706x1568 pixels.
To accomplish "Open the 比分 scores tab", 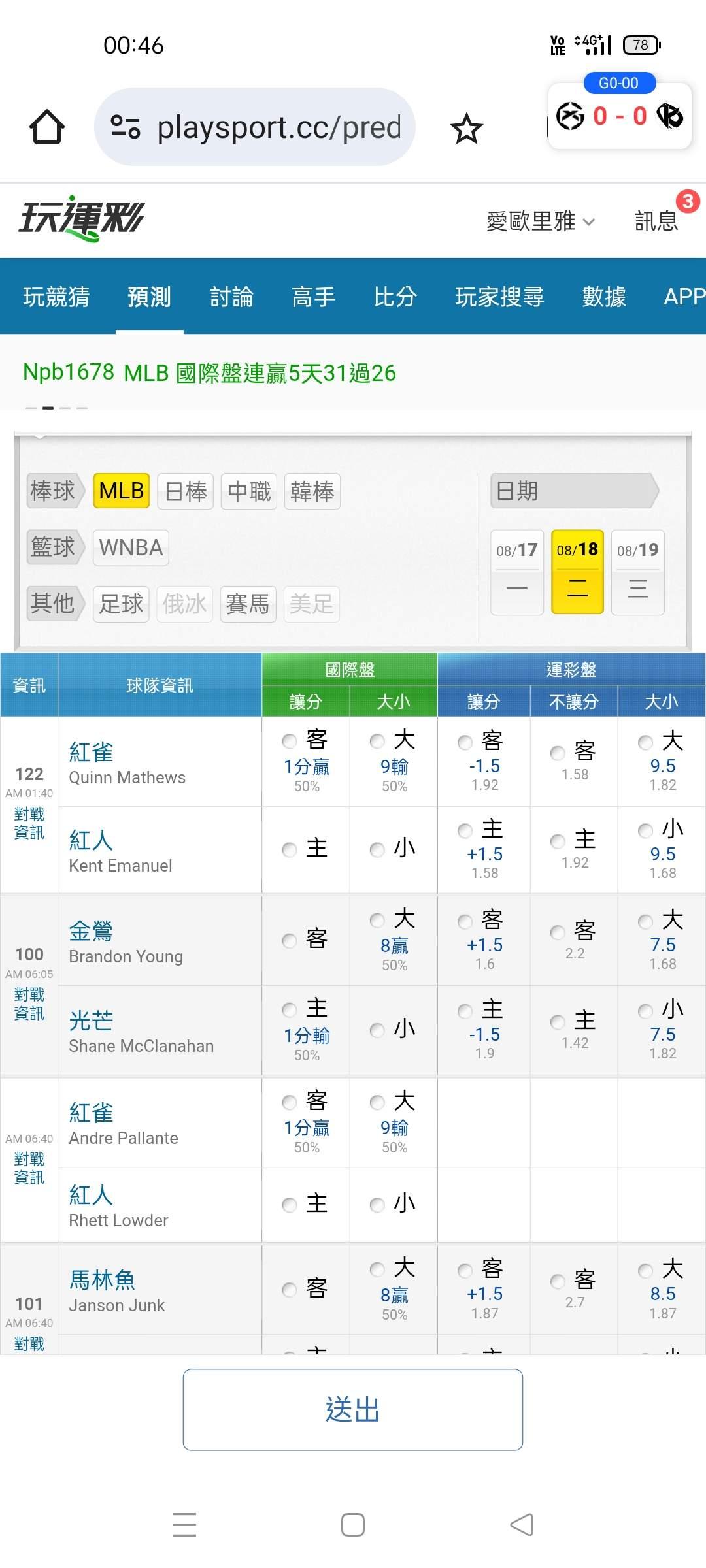I will 395,297.
